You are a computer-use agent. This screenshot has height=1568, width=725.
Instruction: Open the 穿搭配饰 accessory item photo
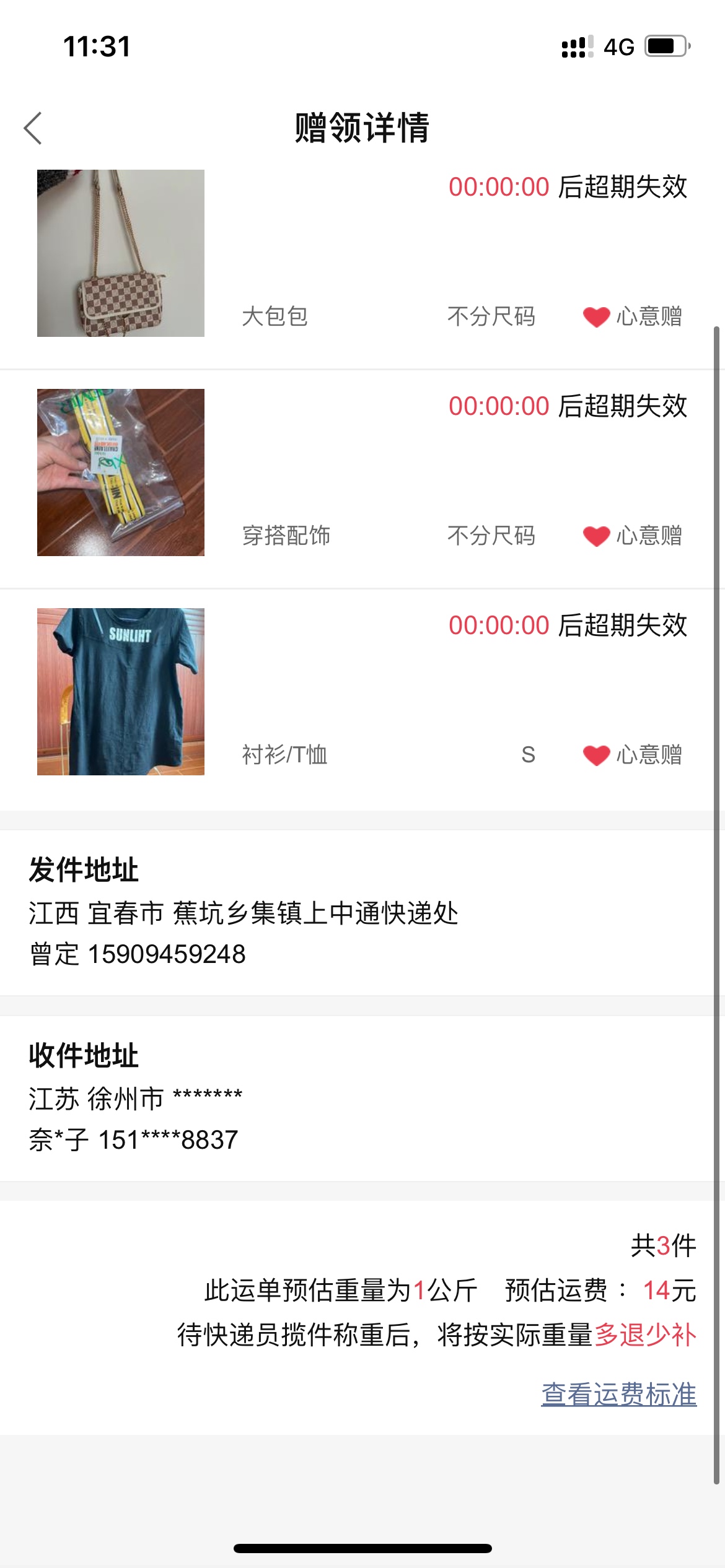[121, 473]
